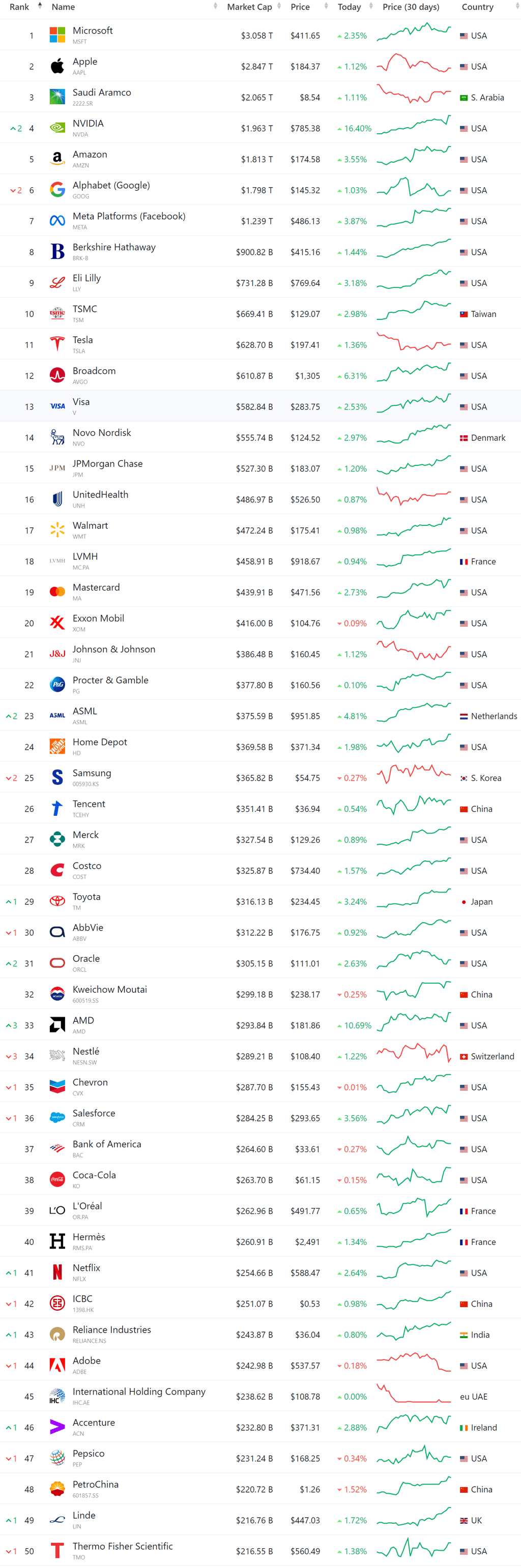The width and height of the screenshot is (521, 1568).
Task: Sort by Market Cap column header
Action: tap(249, 7)
